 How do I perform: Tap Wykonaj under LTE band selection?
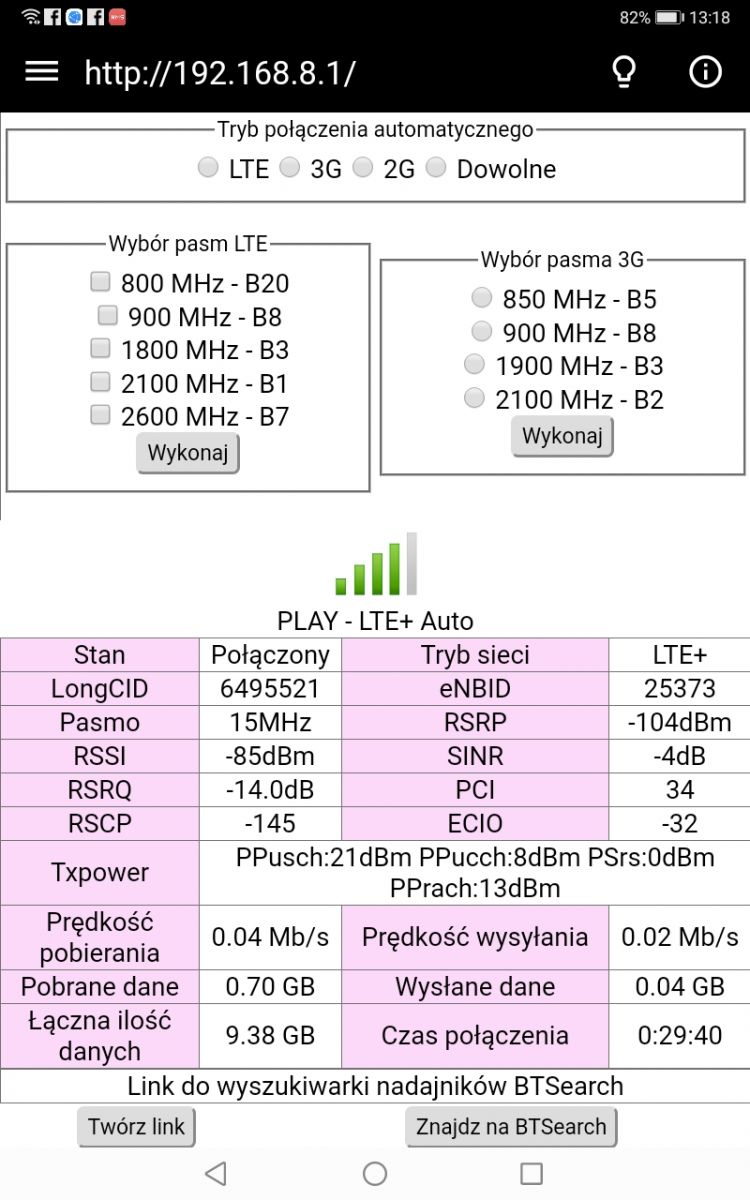(188, 453)
